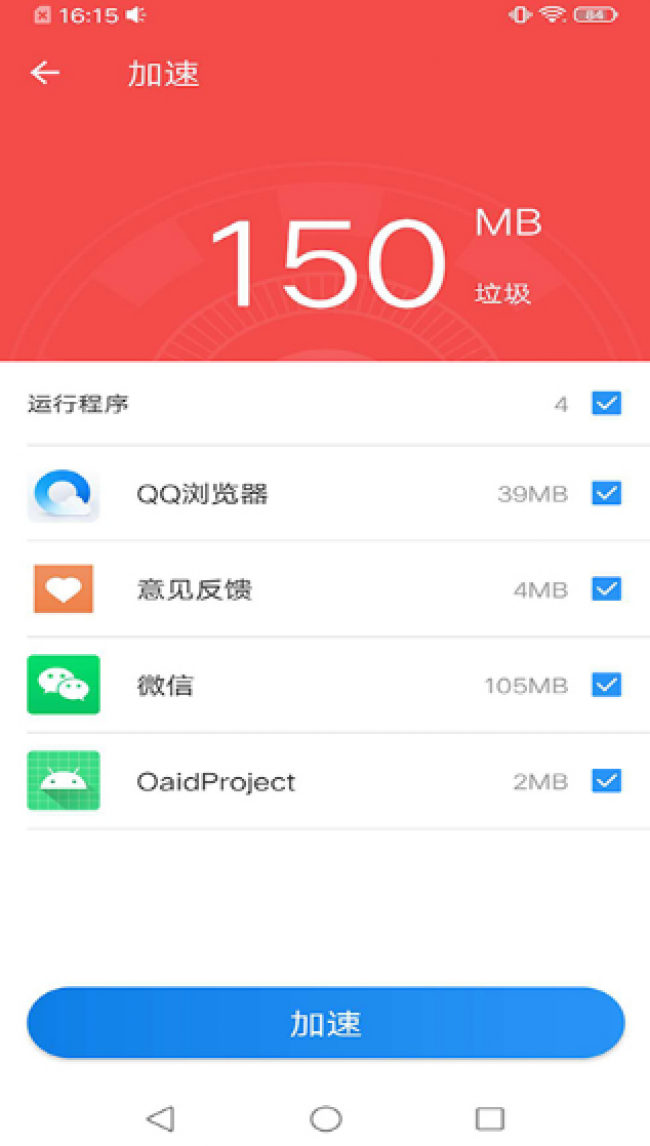650x1146 pixels.
Task: Tap the blue 加速 button
Action: pos(326,1022)
